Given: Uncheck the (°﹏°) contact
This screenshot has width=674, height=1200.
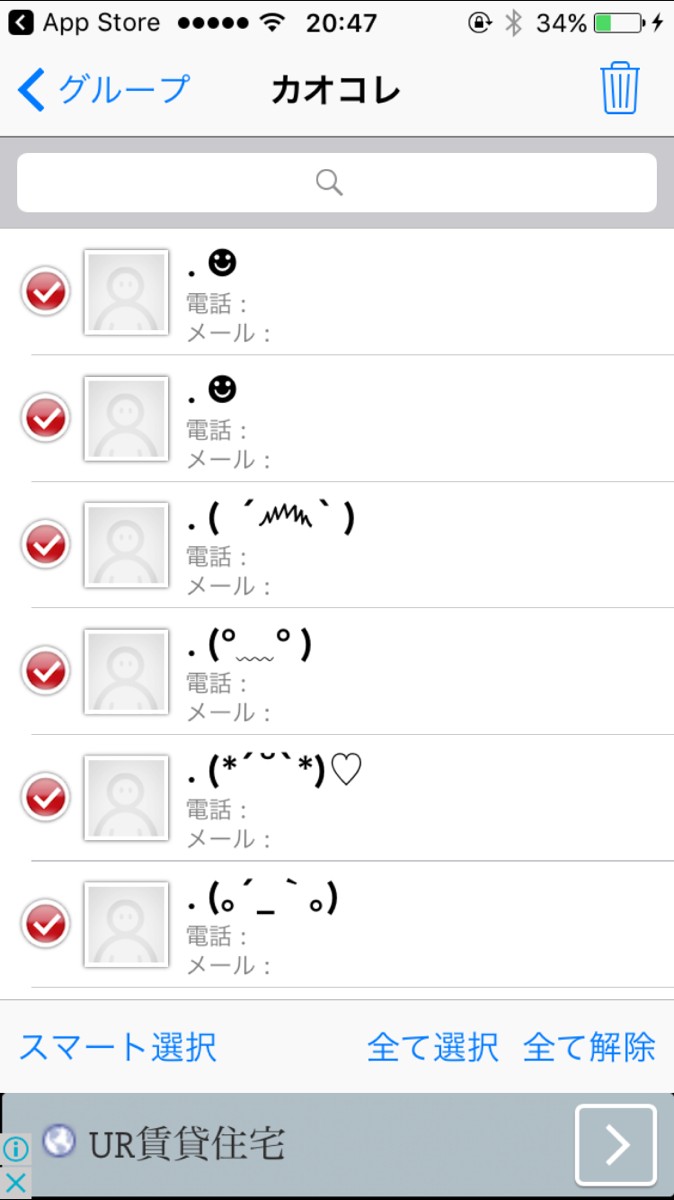Looking at the screenshot, I should point(45,670).
